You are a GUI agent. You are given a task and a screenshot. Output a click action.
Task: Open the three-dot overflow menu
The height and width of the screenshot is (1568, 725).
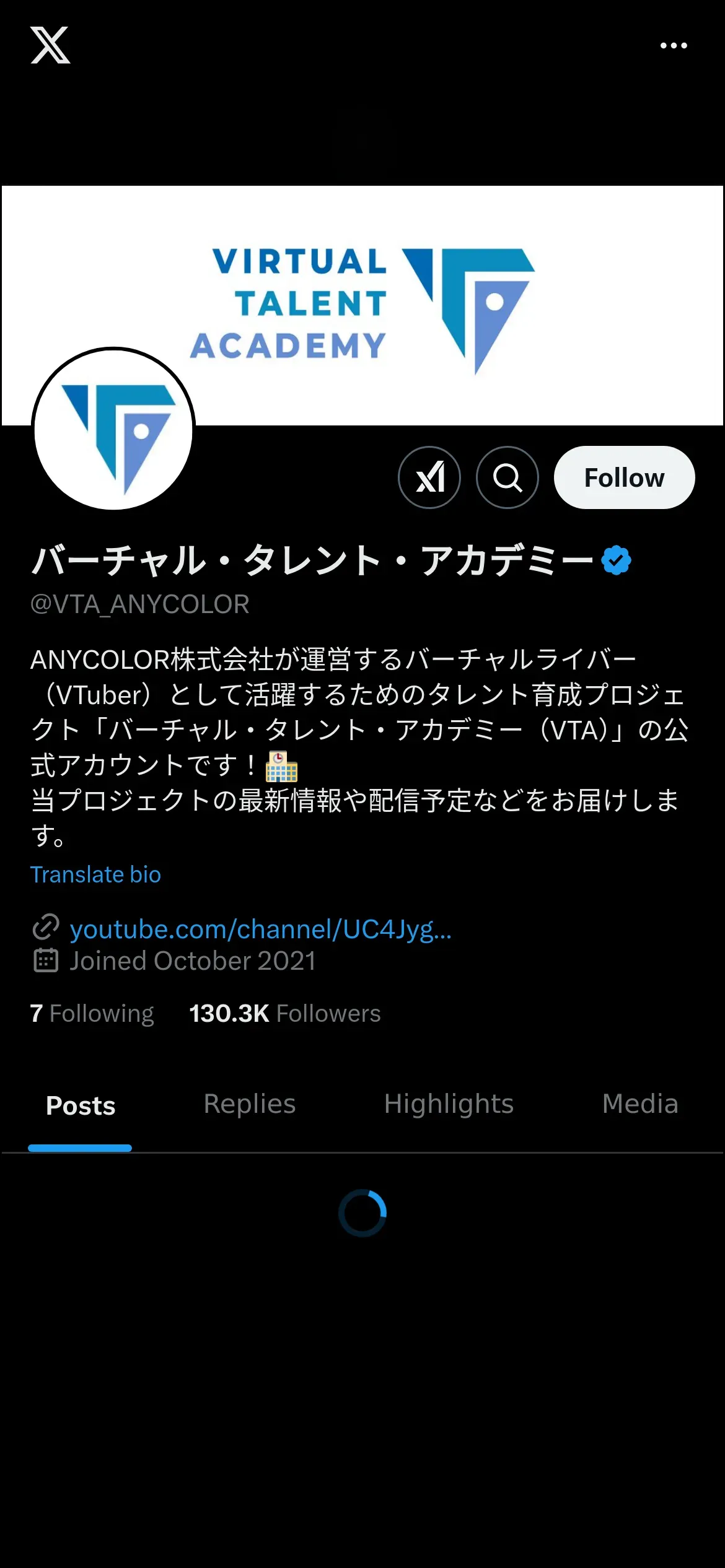[x=674, y=46]
